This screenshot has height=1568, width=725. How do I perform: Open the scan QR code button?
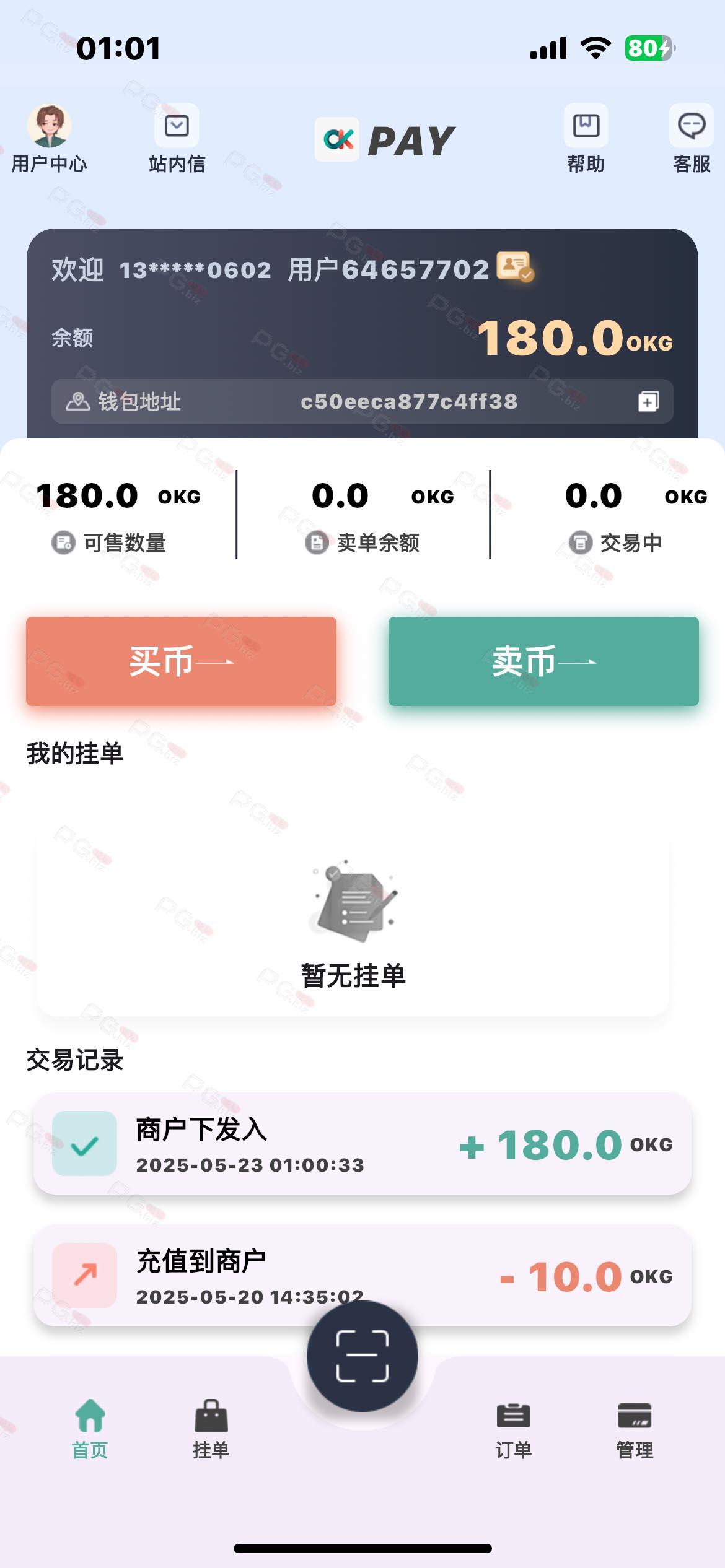(362, 1356)
